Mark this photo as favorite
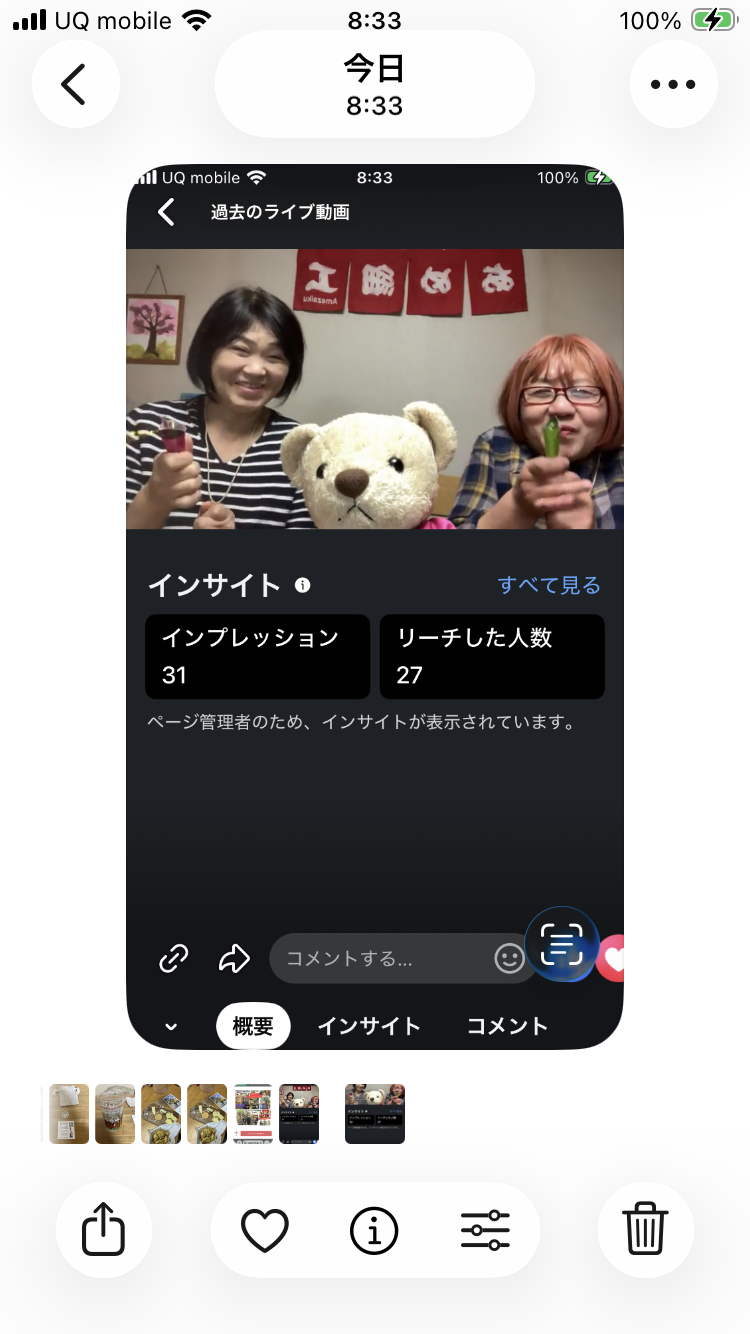 pyautogui.click(x=265, y=1230)
